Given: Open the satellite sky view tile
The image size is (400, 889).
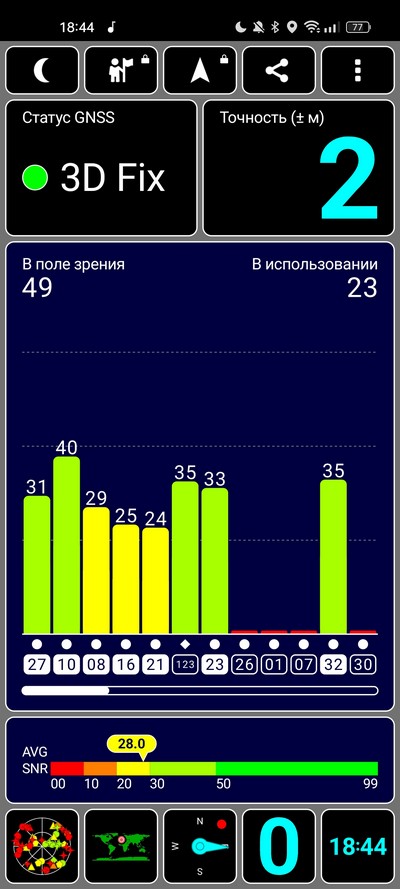Looking at the screenshot, I should click(42, 847).
